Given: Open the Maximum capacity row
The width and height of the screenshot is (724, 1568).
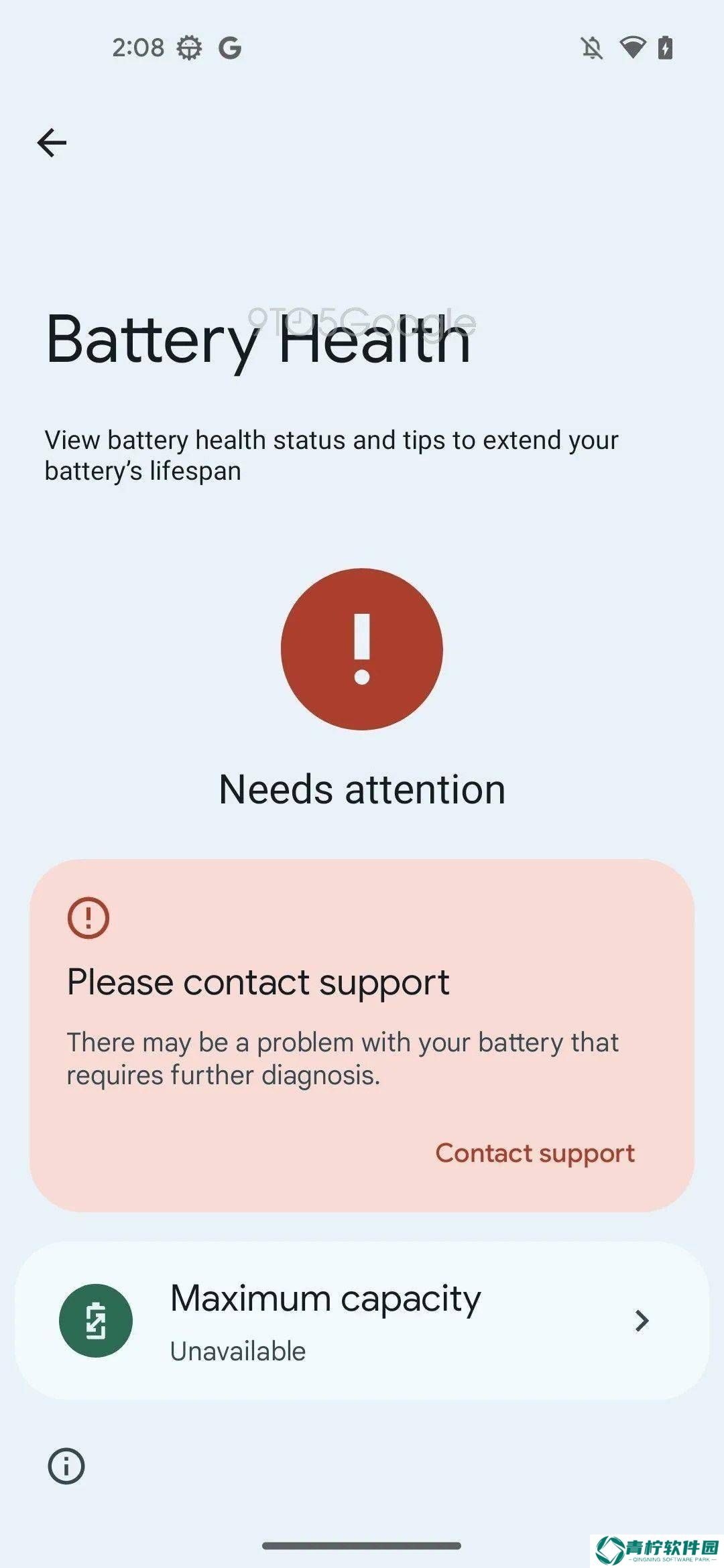Looking at the screenshot, I should pos(362,1321).
